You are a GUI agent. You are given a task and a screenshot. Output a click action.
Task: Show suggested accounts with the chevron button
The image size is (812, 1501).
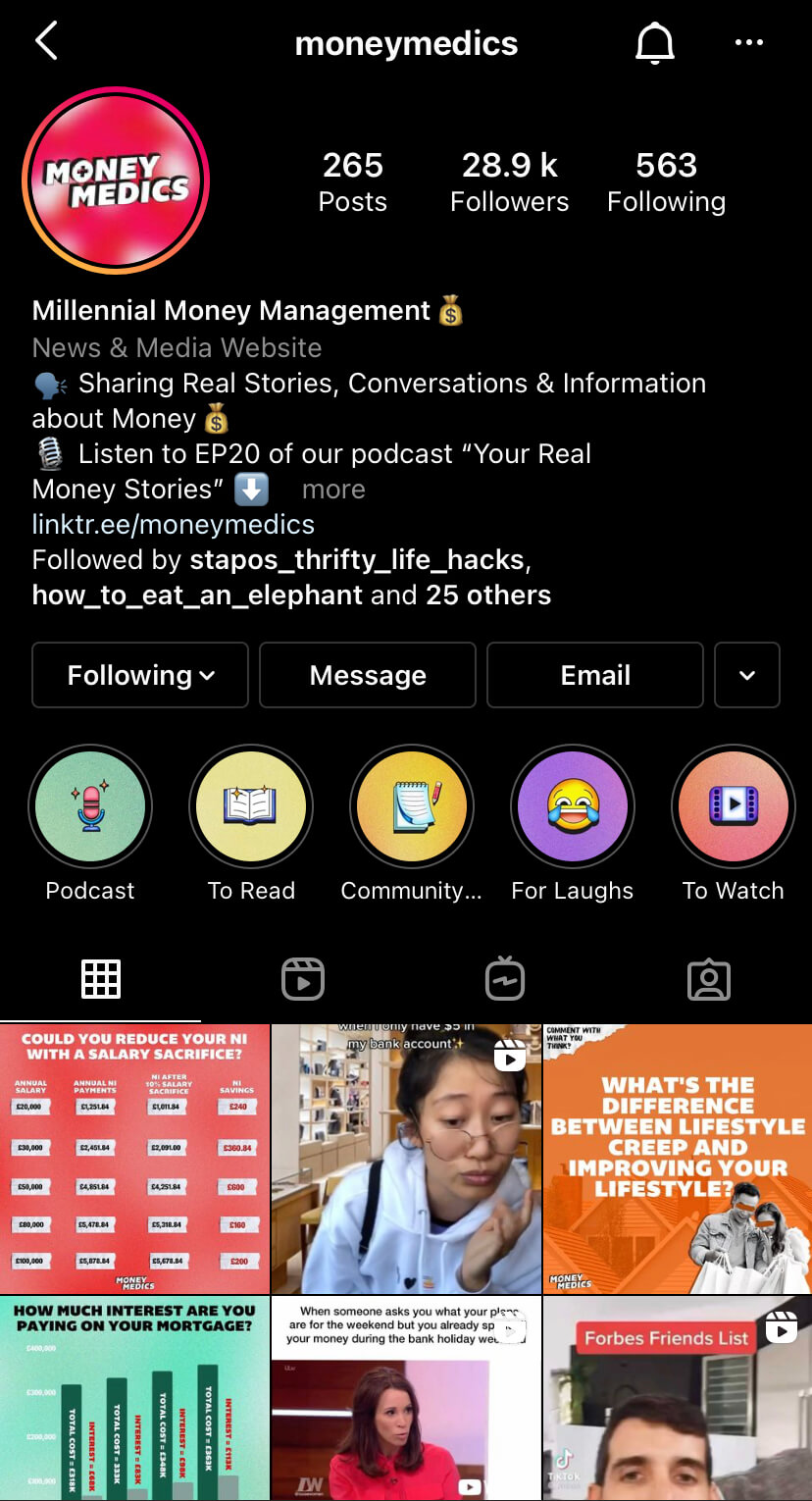click(747, 675)
